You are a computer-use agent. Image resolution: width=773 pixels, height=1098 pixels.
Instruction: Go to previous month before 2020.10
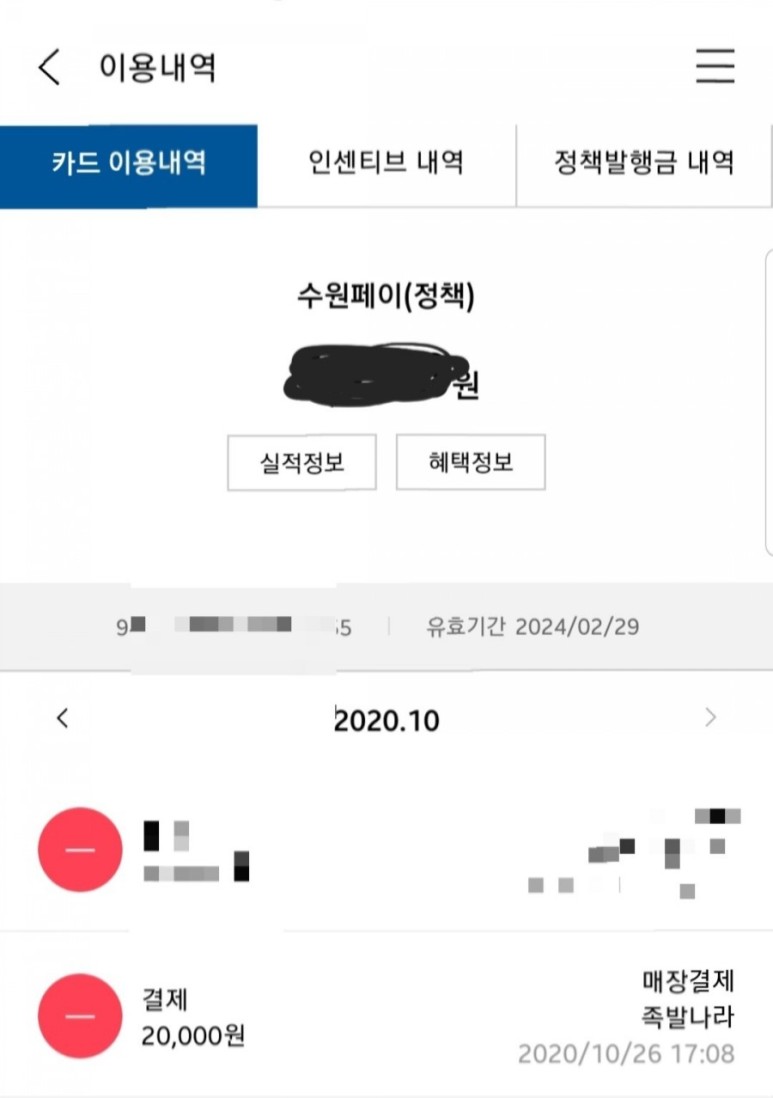63,718
